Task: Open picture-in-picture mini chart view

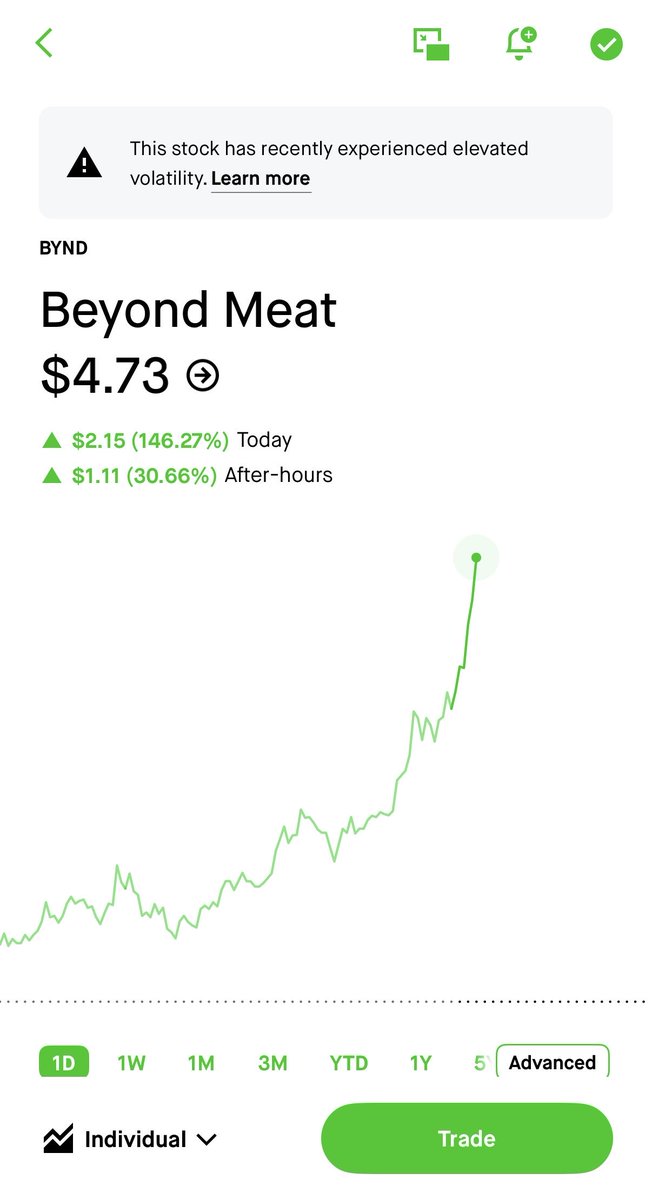Action: [x=432, y=44]
